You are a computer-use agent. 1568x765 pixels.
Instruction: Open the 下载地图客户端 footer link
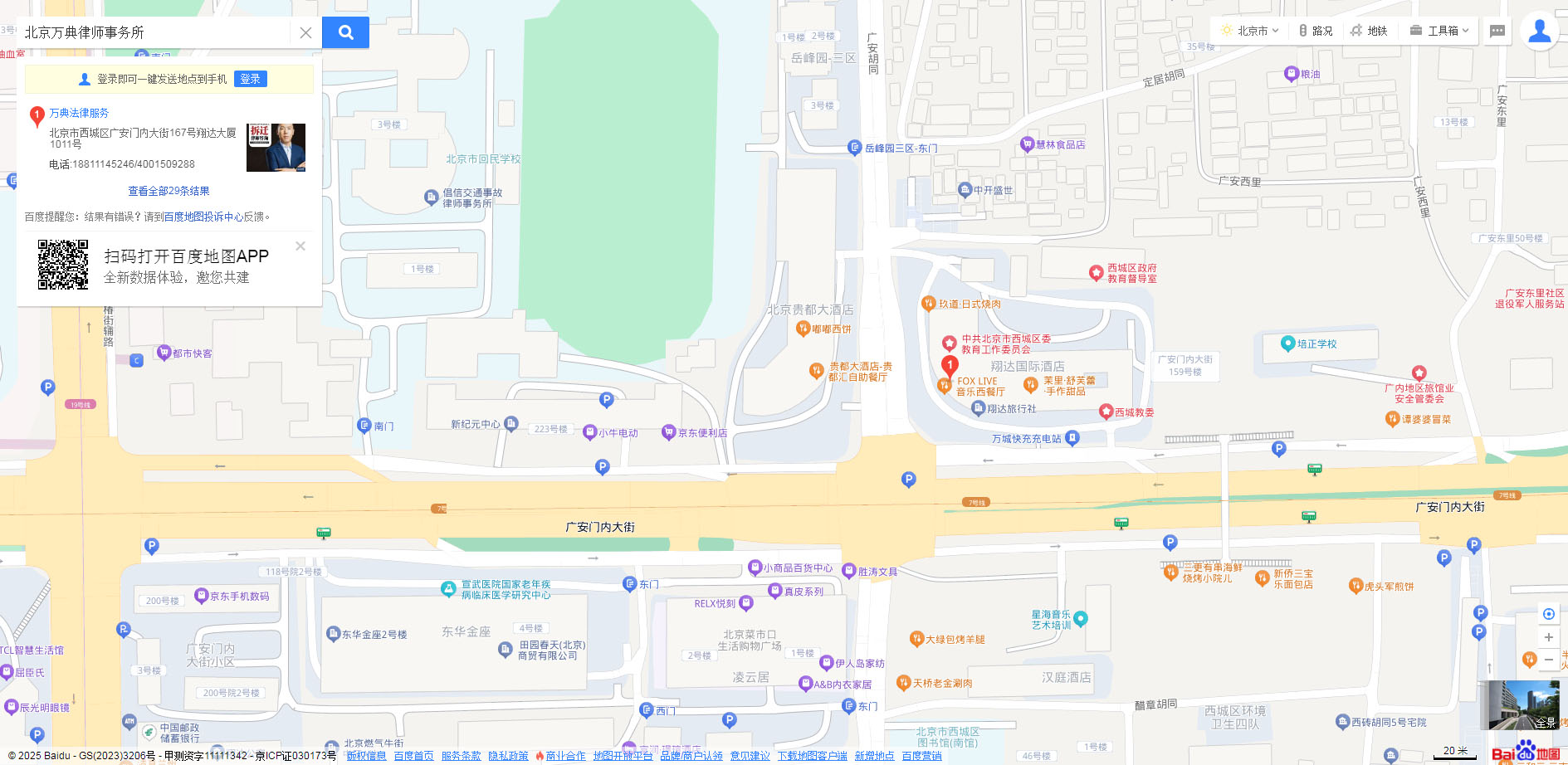(x=812, y=756)
